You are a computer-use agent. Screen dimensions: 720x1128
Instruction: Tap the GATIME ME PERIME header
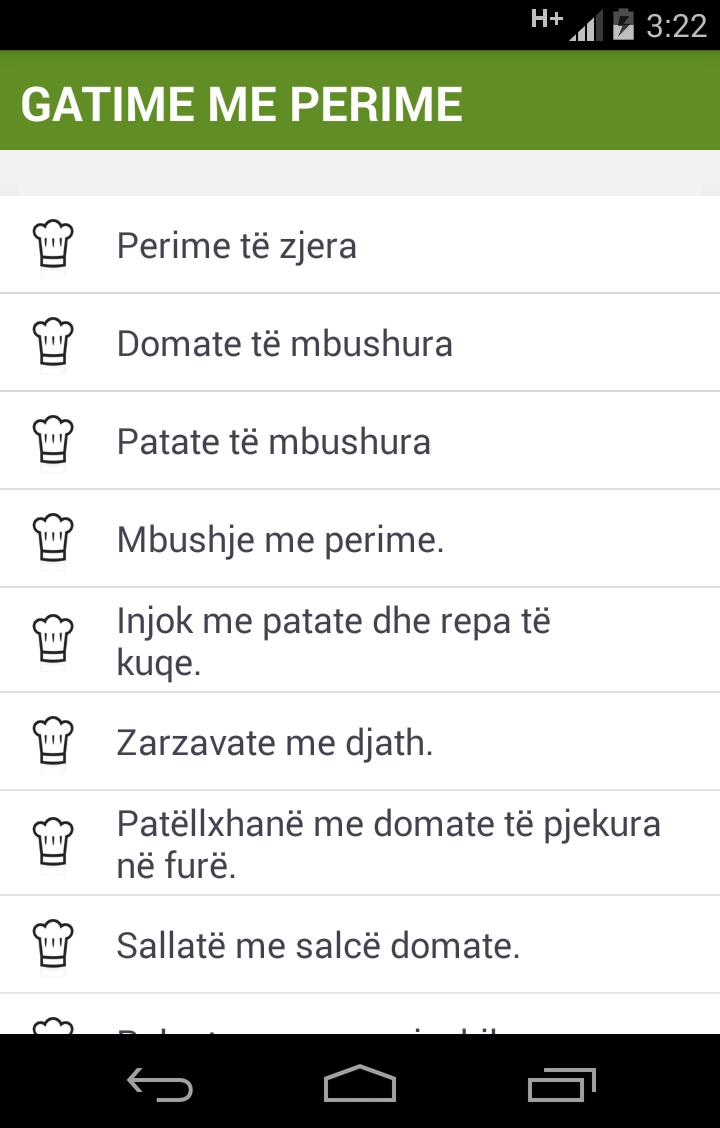coord(243,102)
